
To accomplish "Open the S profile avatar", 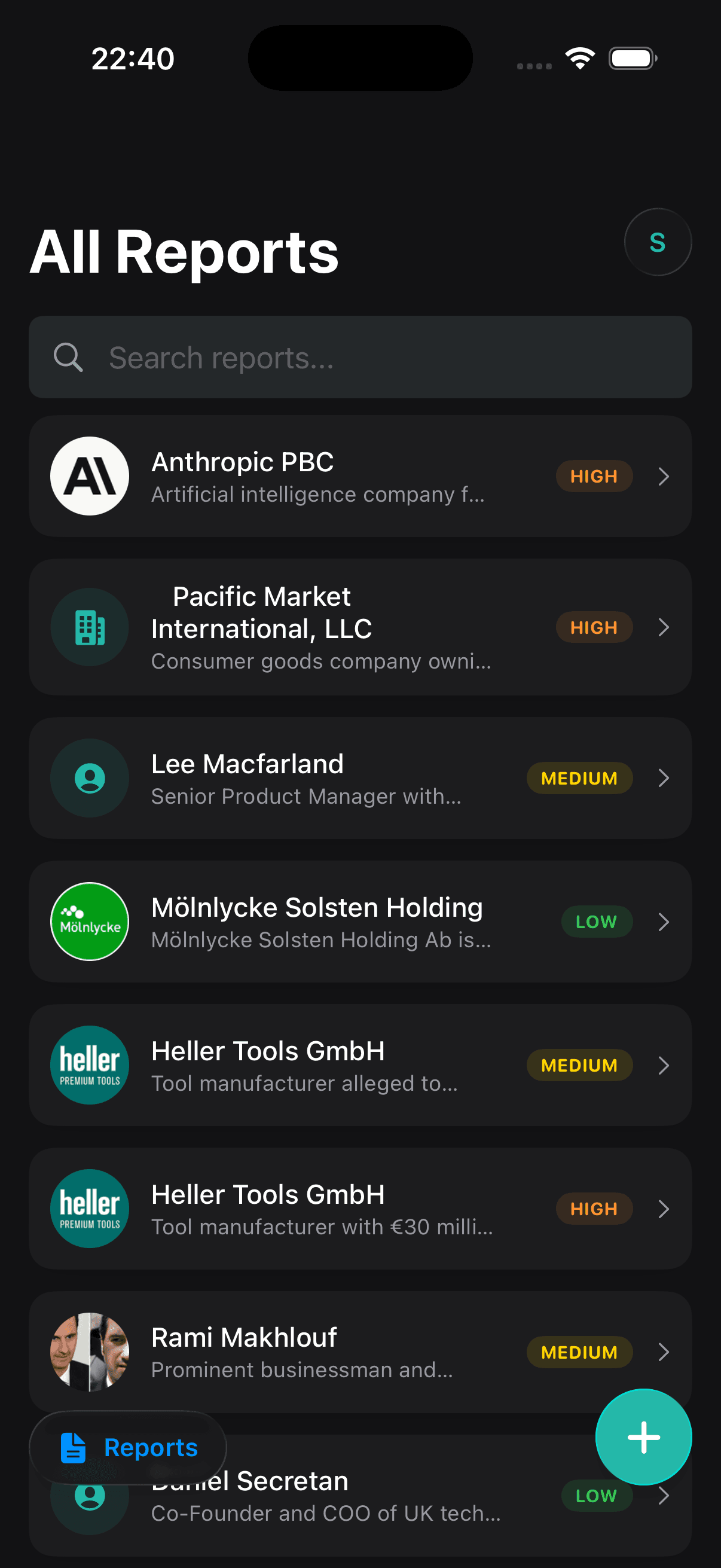I will (x=657, y=242).
